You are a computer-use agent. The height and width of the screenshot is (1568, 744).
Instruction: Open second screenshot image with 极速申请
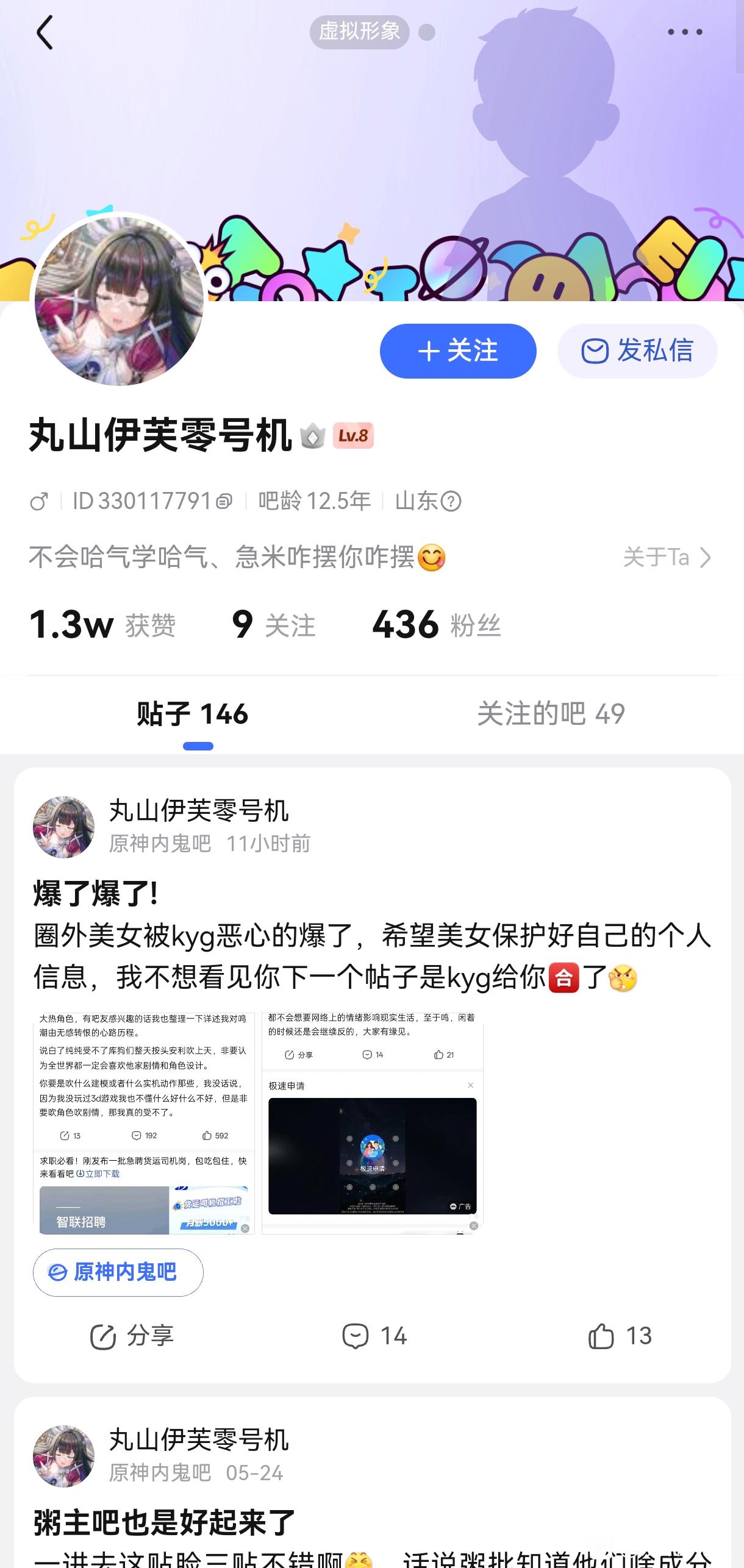click(x=373, y=1123)
